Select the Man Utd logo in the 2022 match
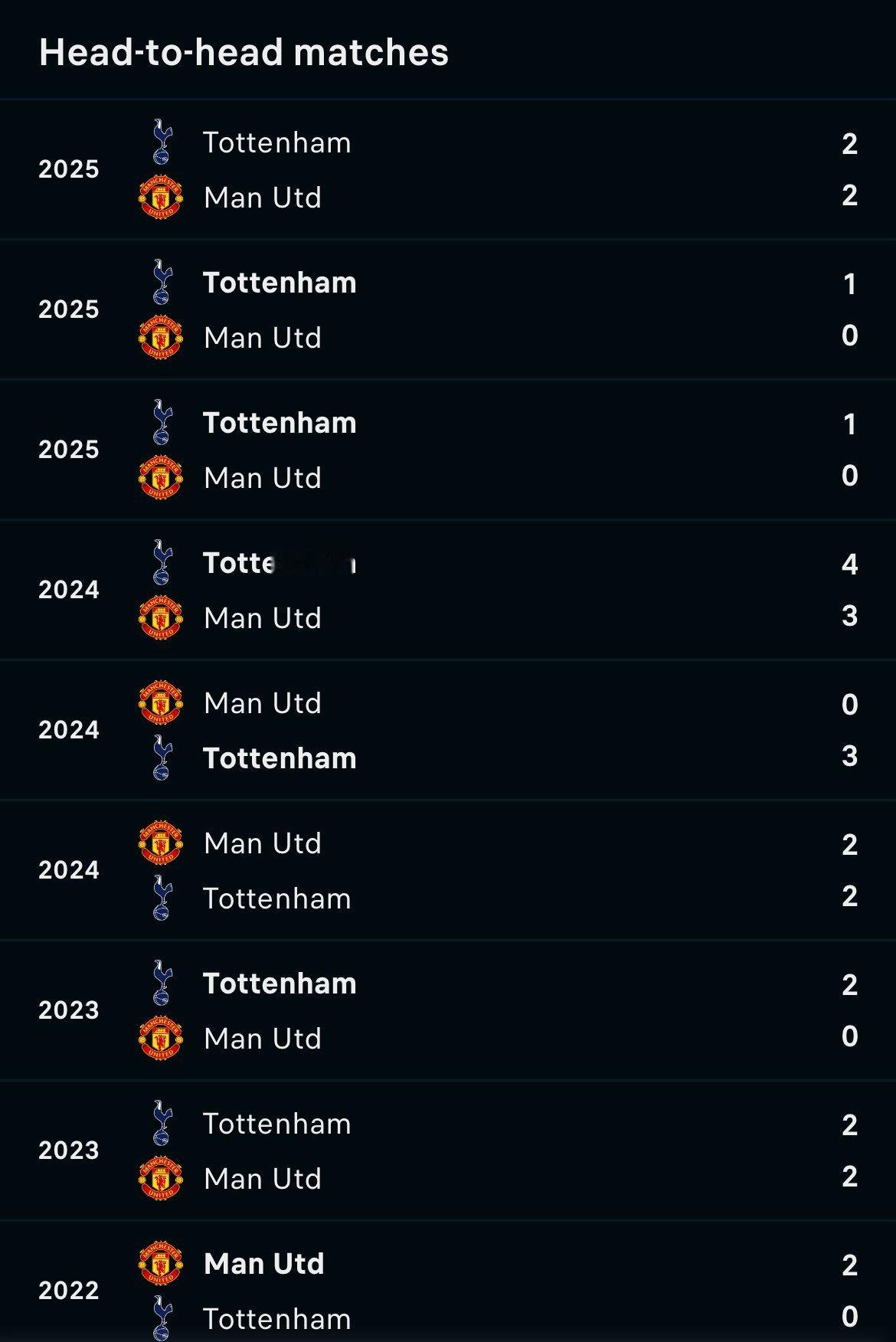Viewport: 896px width, 1342px height. coord(161,1263)
